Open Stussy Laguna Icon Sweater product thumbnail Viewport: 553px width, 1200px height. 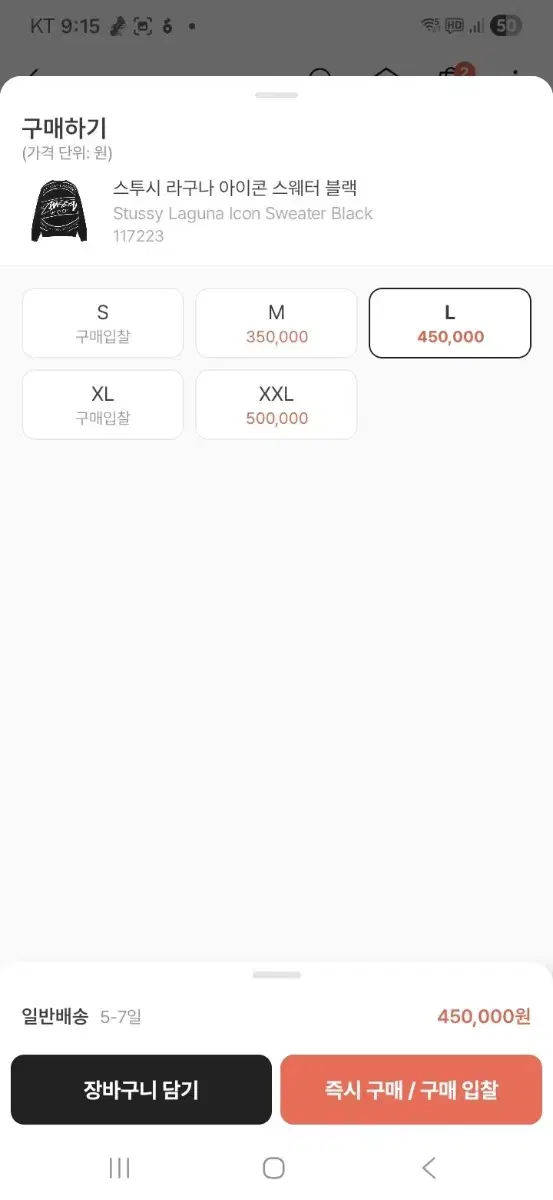tap(59, 211)
